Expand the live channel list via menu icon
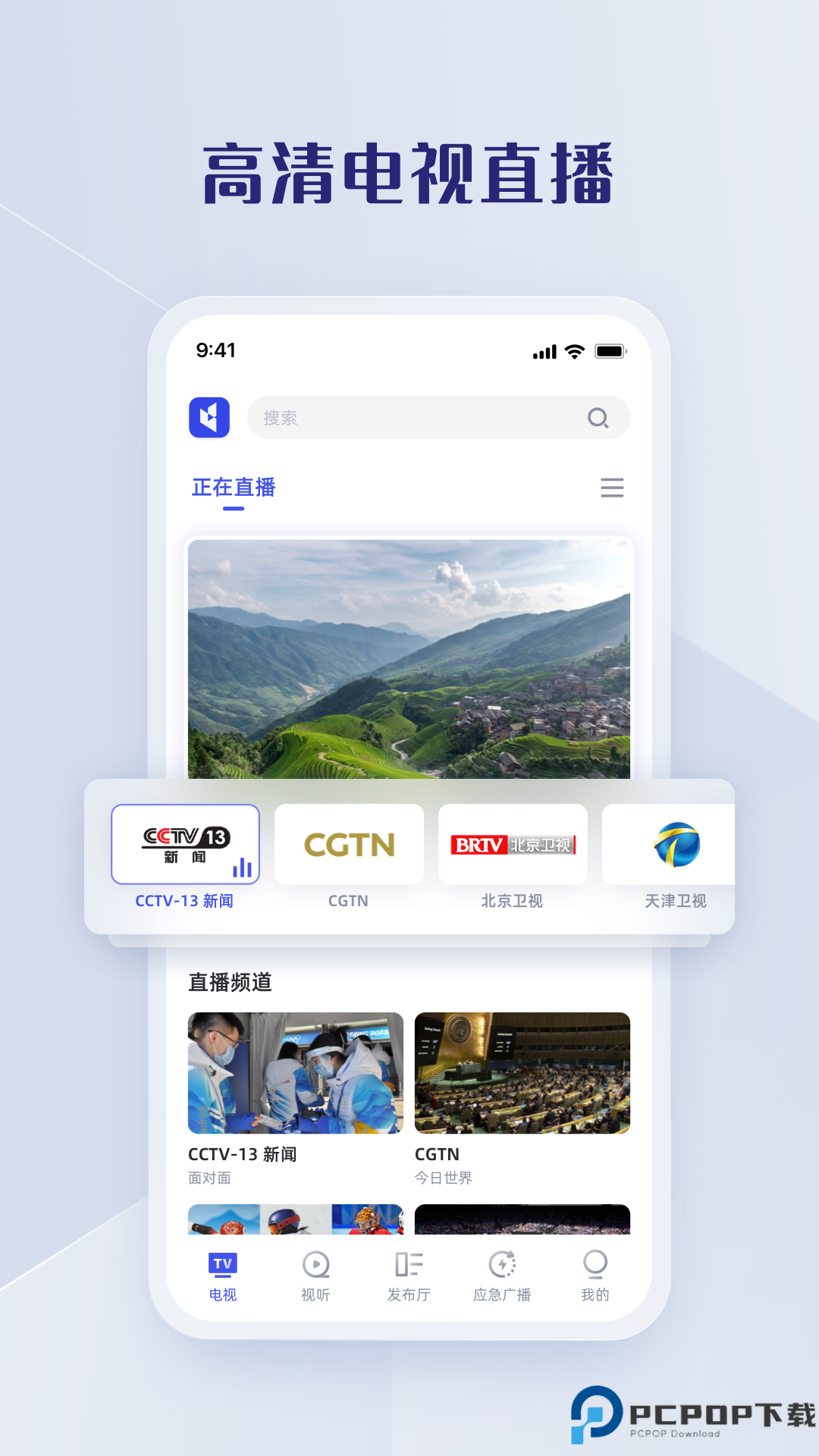The height and width of the screenshot is (1456, 819). click(x=612, y=488)
